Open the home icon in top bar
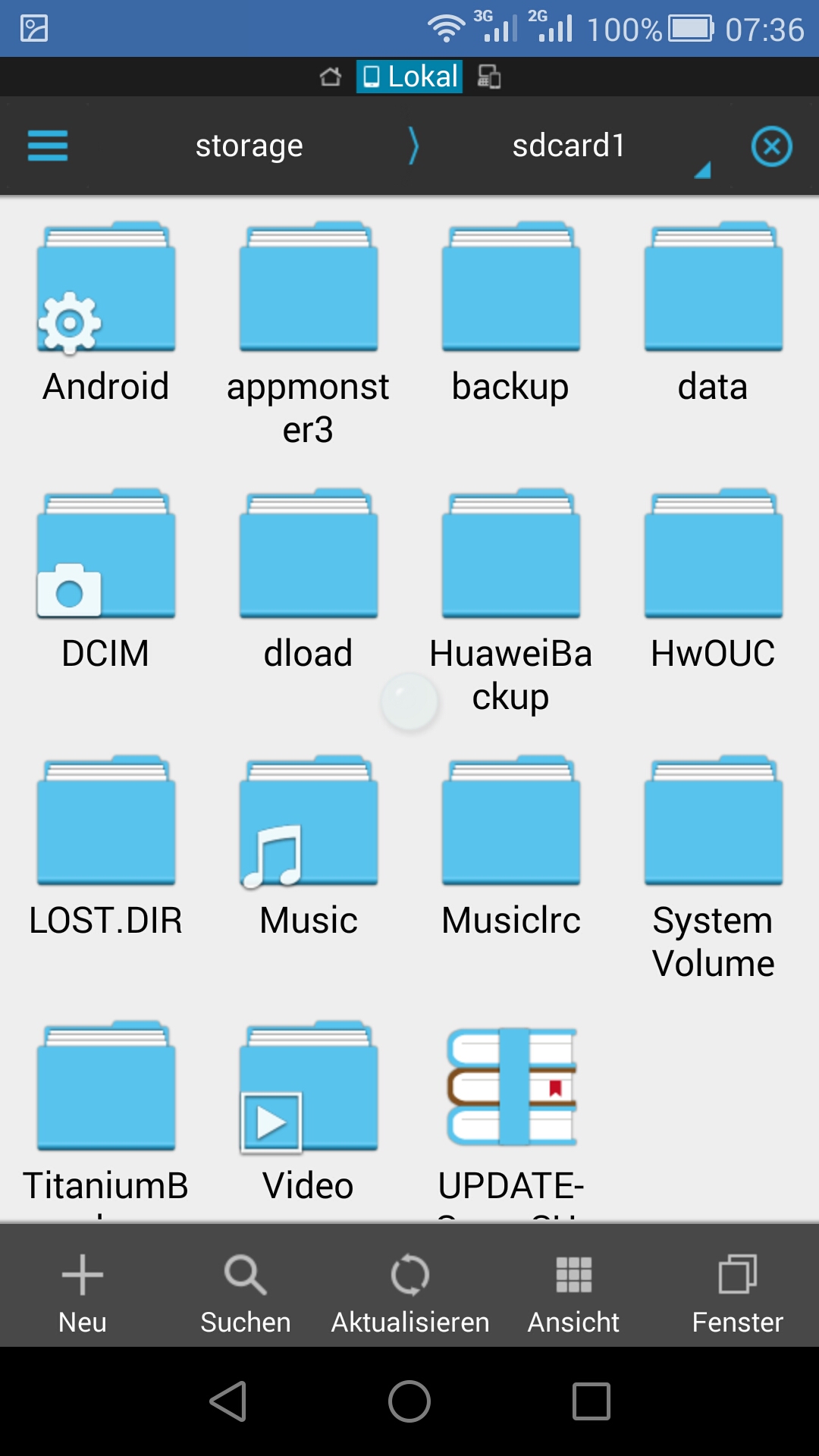This screenshot has height=1456, width=819. (331, 77)
